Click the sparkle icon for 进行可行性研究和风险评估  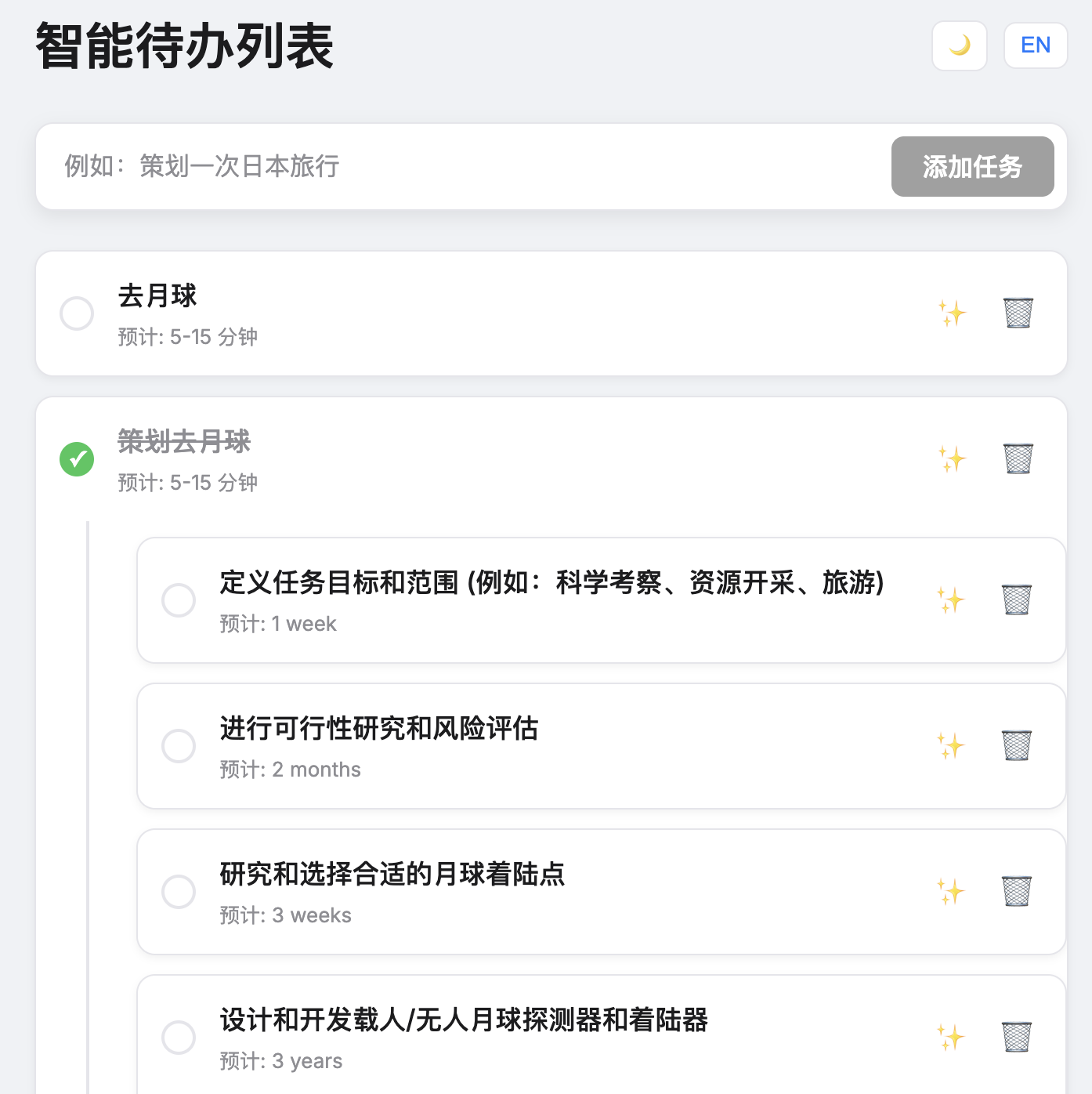951,746
